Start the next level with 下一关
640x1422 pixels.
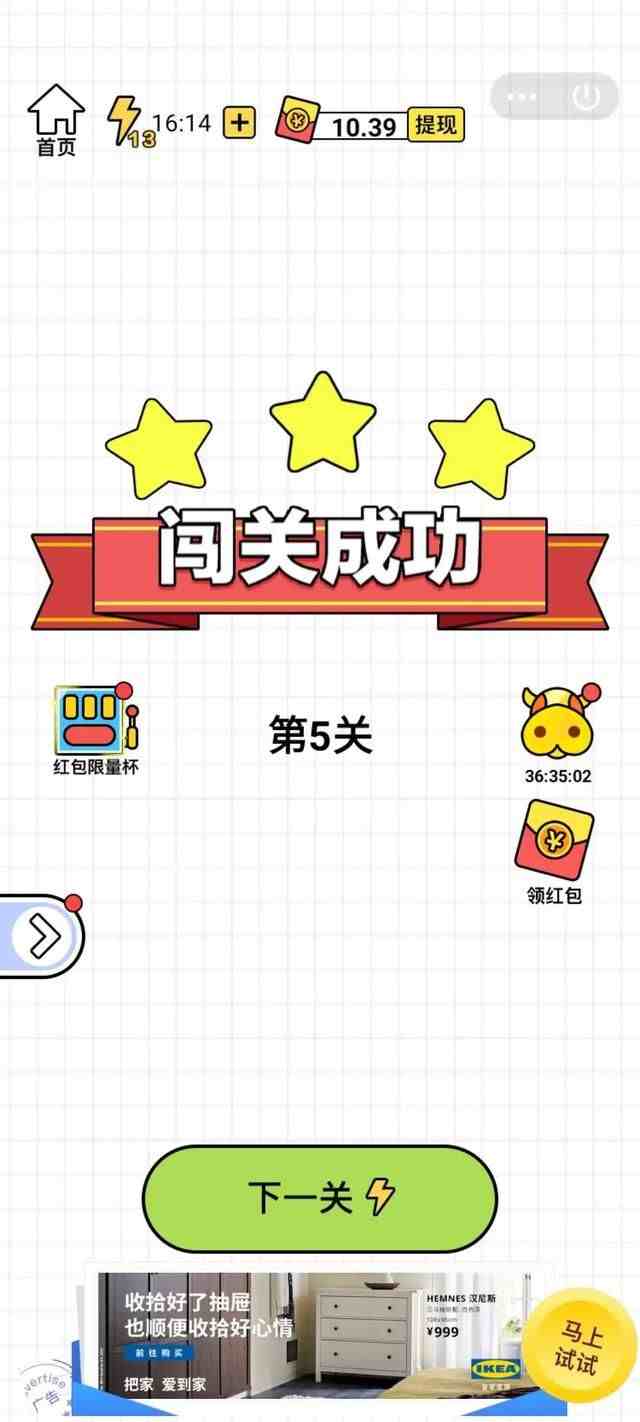pos(319,1197)
